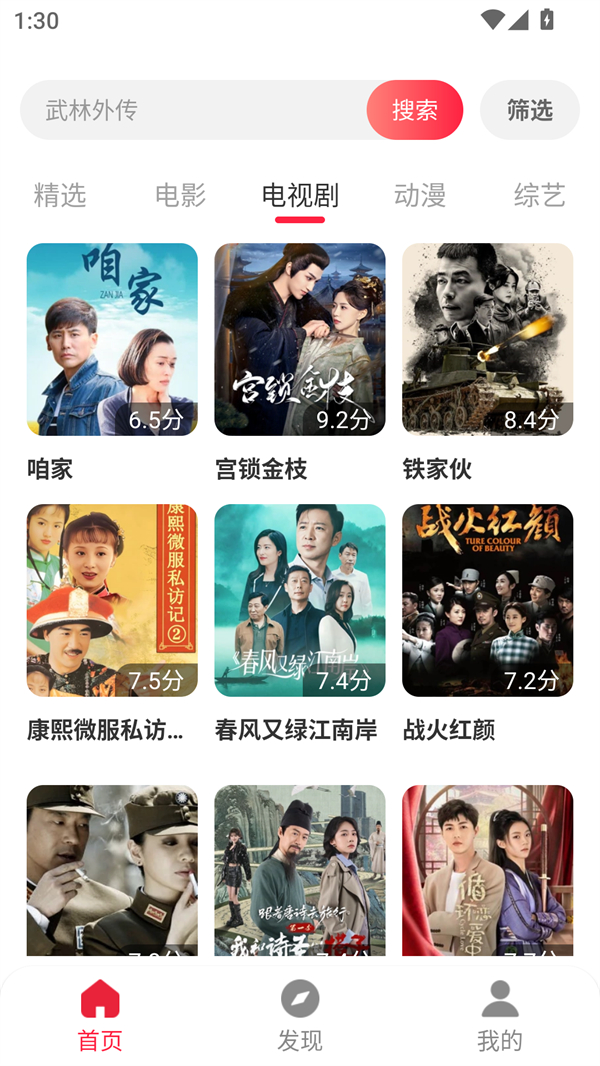Go to the 首页 home tab
Image resolution: width=600 pixels, height=1066 pixels.
click(100, 1015)
